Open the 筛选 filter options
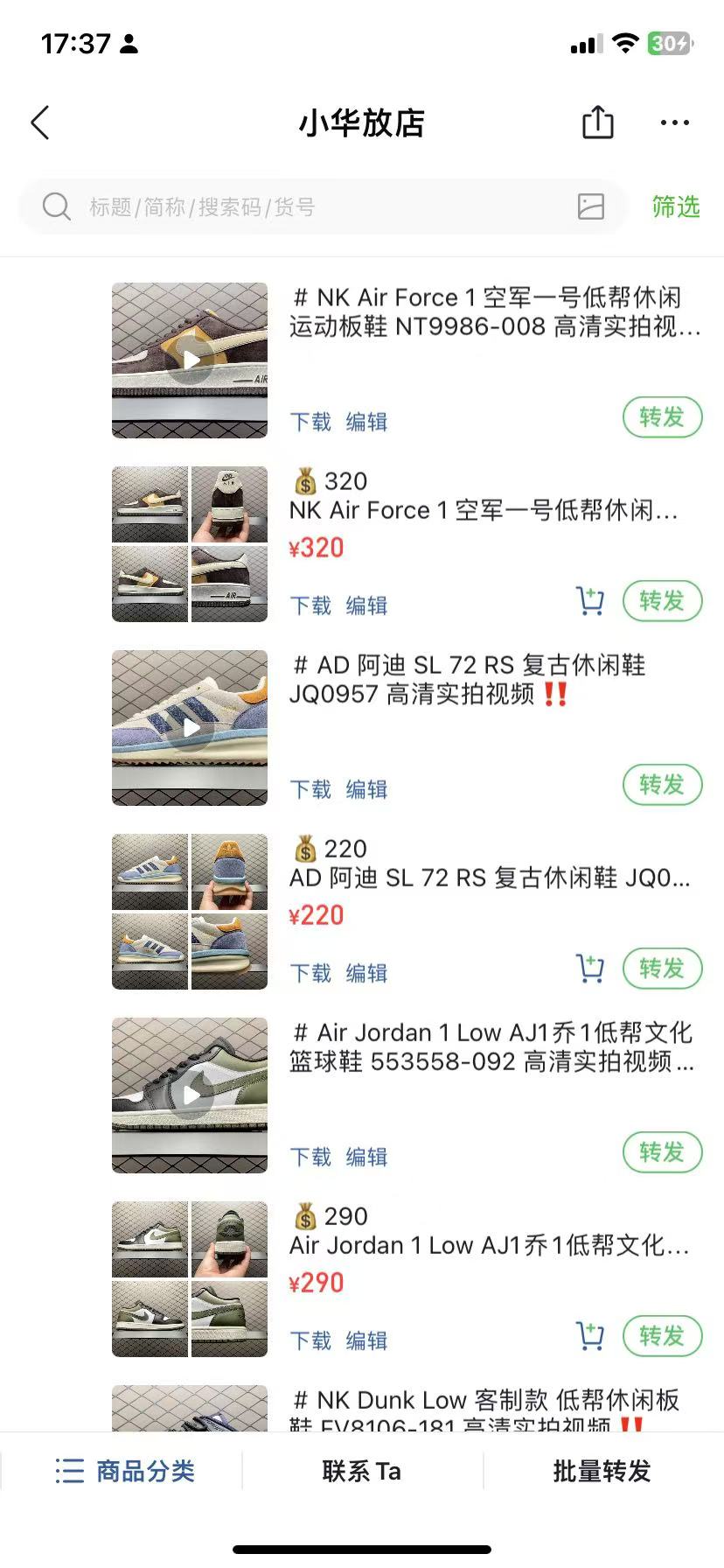The height and width of the screenshot is (1568, 724). pos(676,207)
